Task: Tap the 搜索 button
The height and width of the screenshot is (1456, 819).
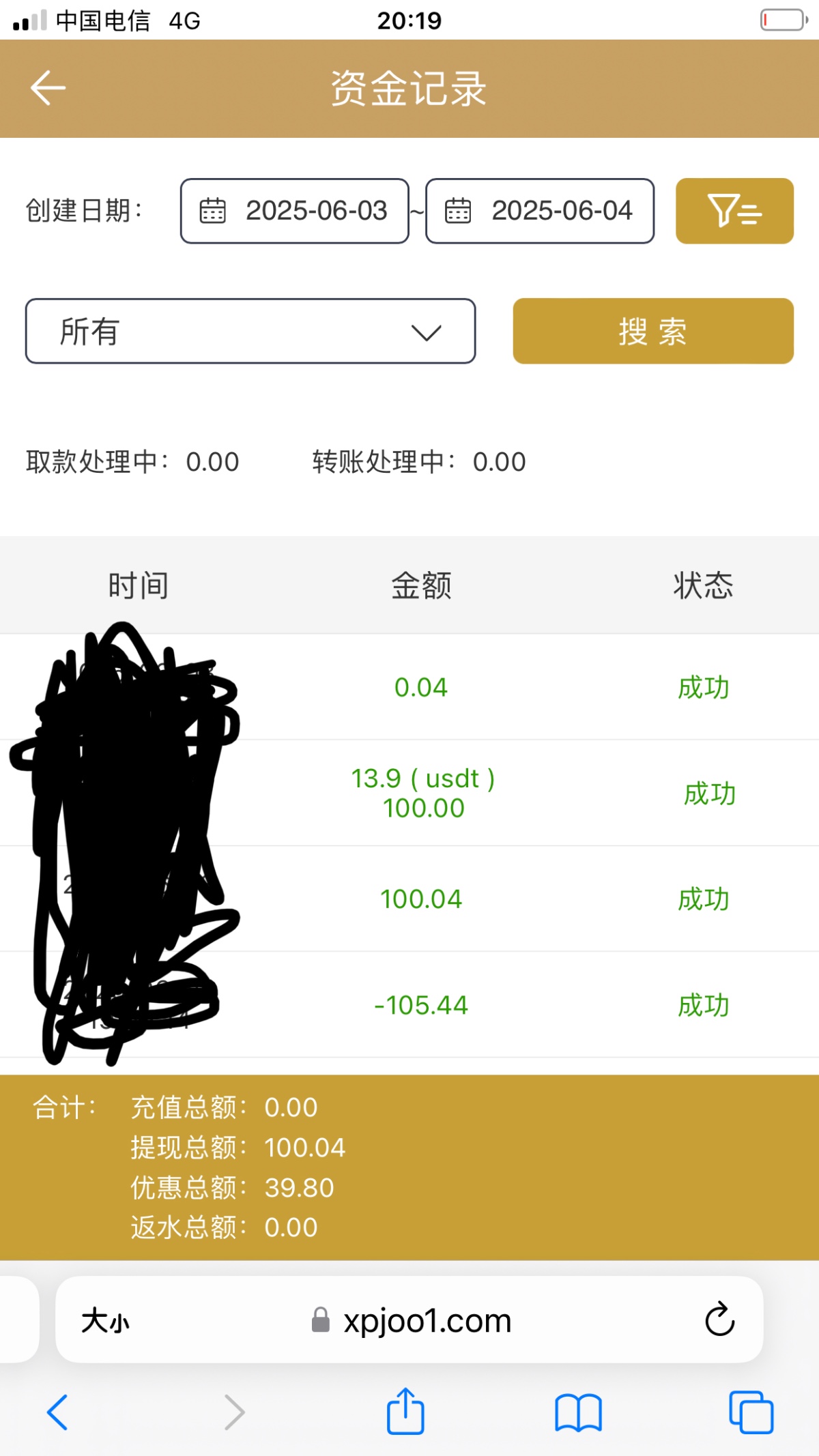Action: (x=653, y=331)
